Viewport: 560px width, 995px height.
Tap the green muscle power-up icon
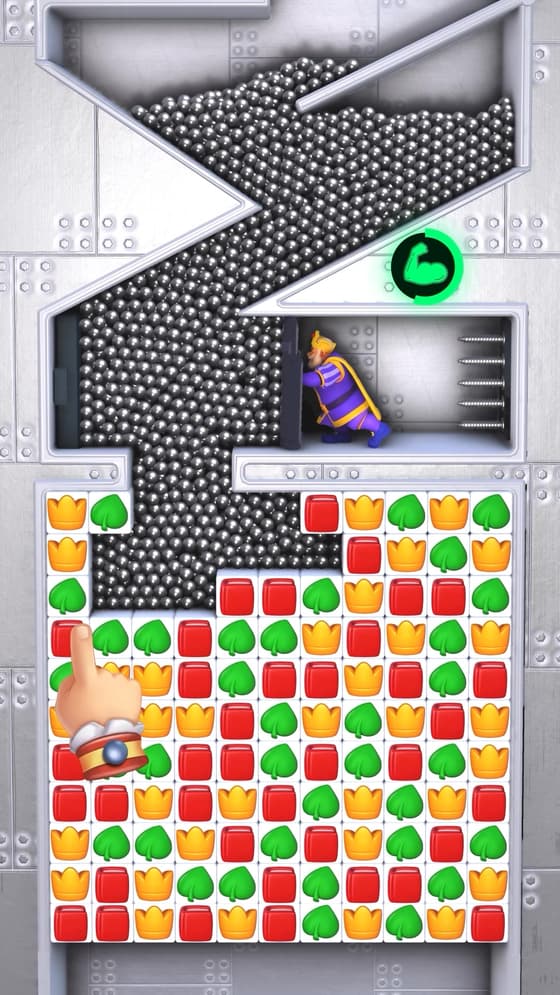pyautogui.click(x=426, y=268)
